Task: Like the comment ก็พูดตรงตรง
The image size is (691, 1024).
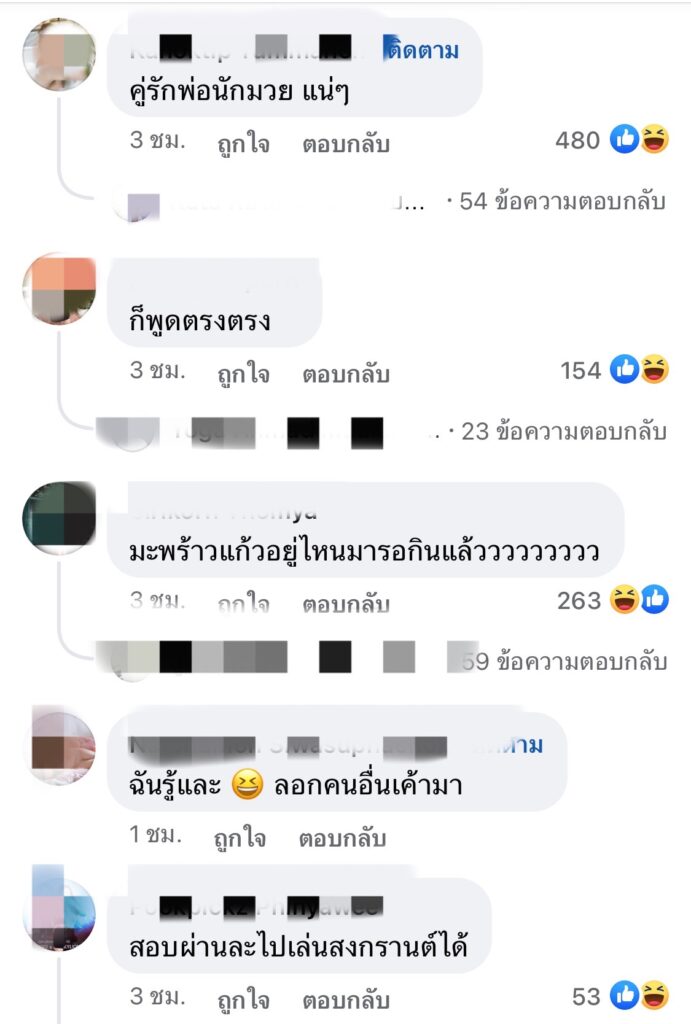Action: [x=243, y=373]
